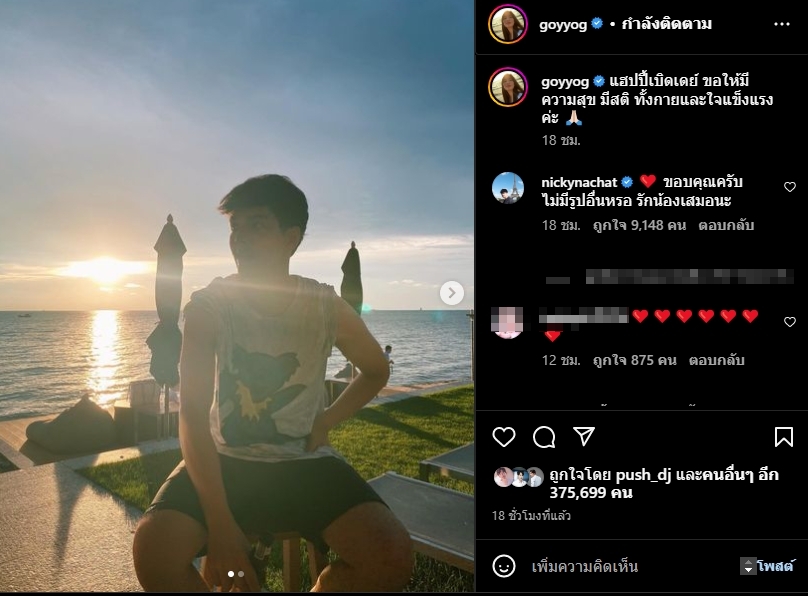
Task: Like nickynachat's comment
Action: pyautogui.click(x=790, y=187)
